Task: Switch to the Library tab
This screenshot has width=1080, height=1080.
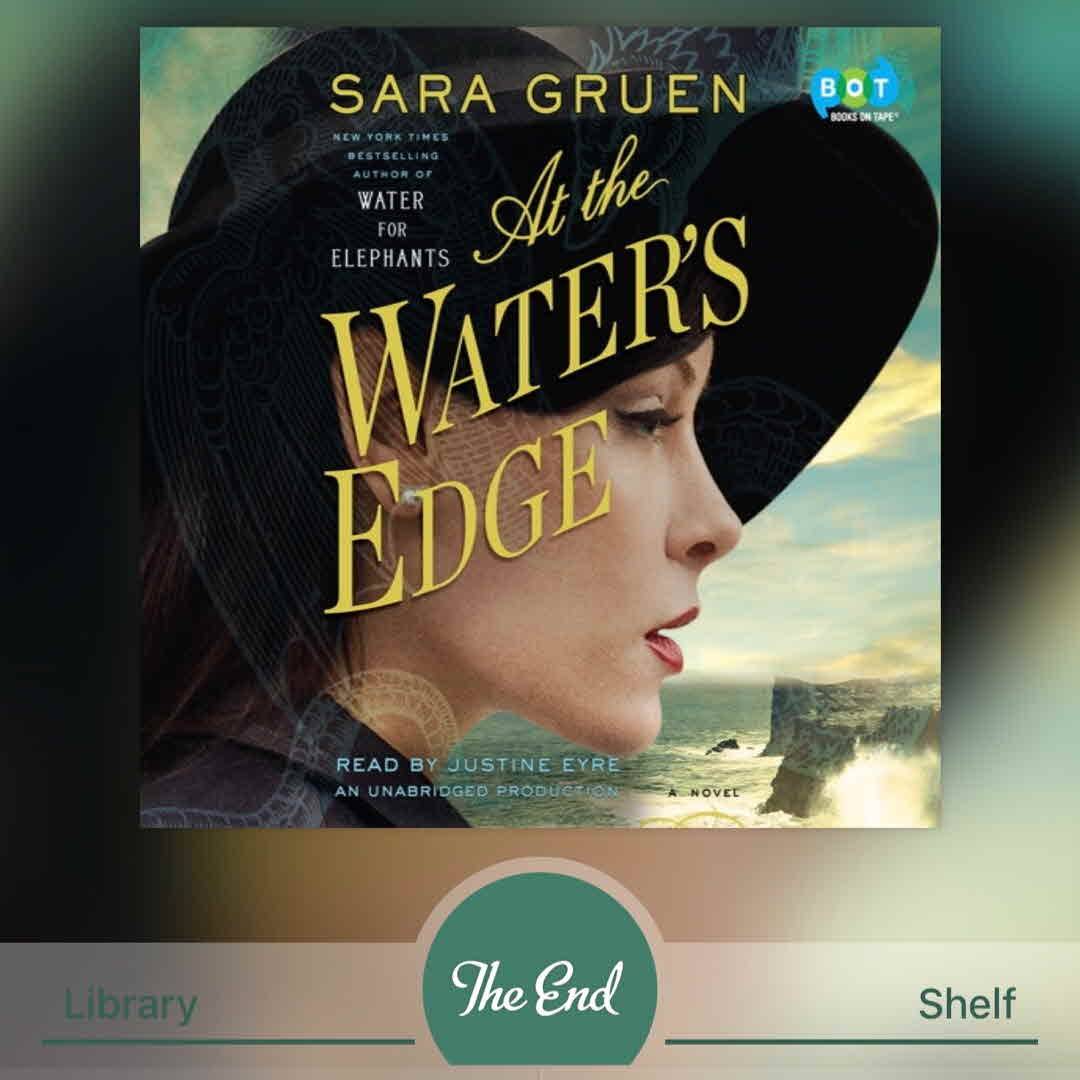Action: (x=131, y=1005)
